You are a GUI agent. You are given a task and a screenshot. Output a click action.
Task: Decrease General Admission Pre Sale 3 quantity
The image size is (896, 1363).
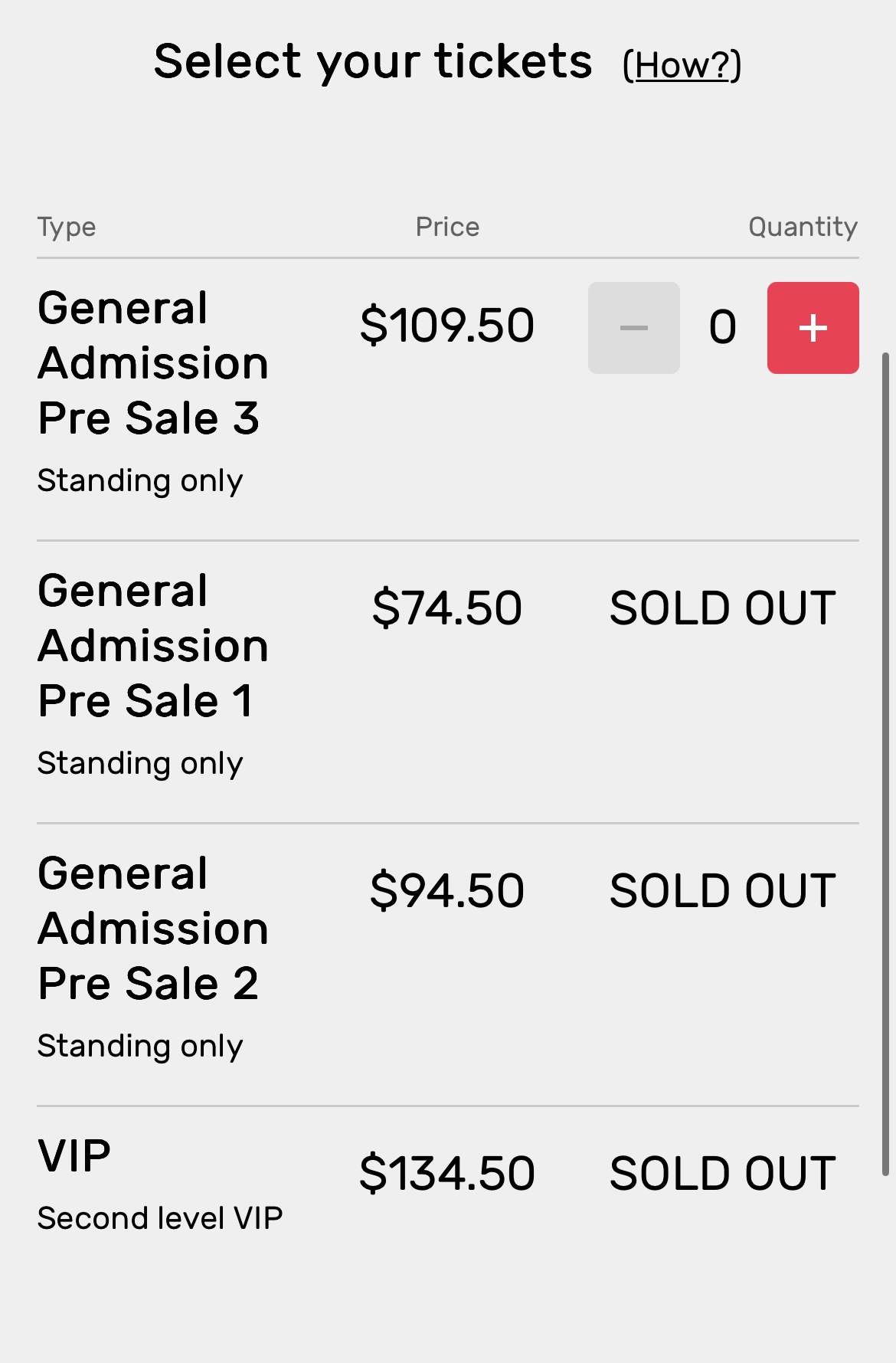[x=633, y=328]
